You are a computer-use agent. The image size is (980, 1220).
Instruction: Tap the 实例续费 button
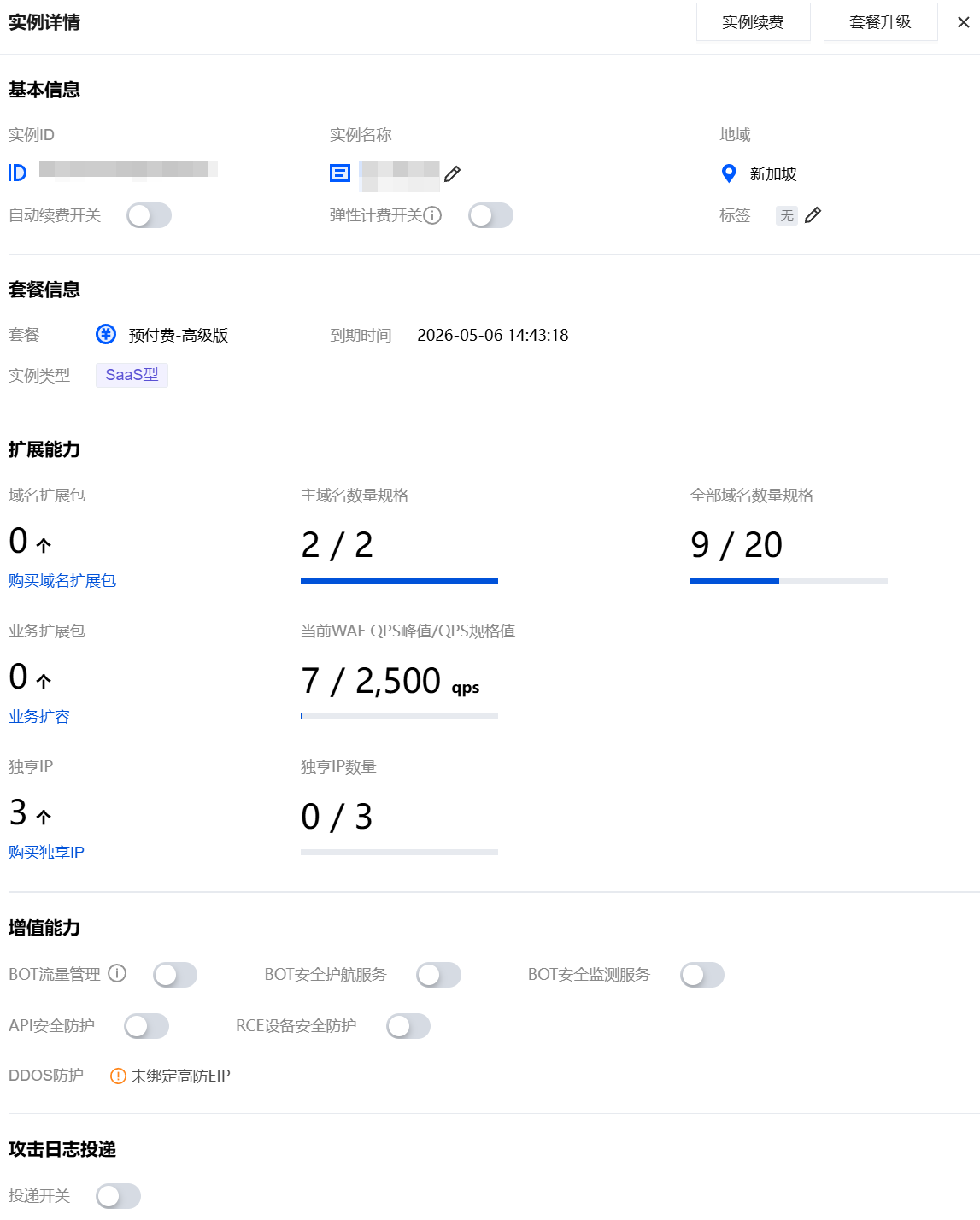tap(753, 22)
